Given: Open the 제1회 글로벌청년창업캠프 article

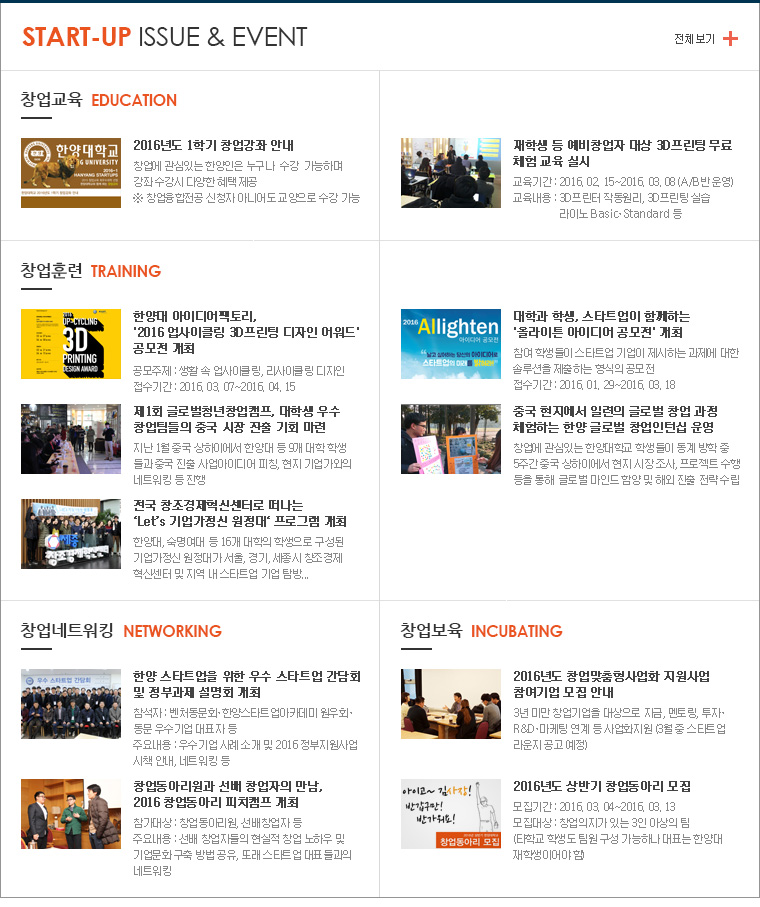Looking at the screenshot, I should (x=236, y=419).
